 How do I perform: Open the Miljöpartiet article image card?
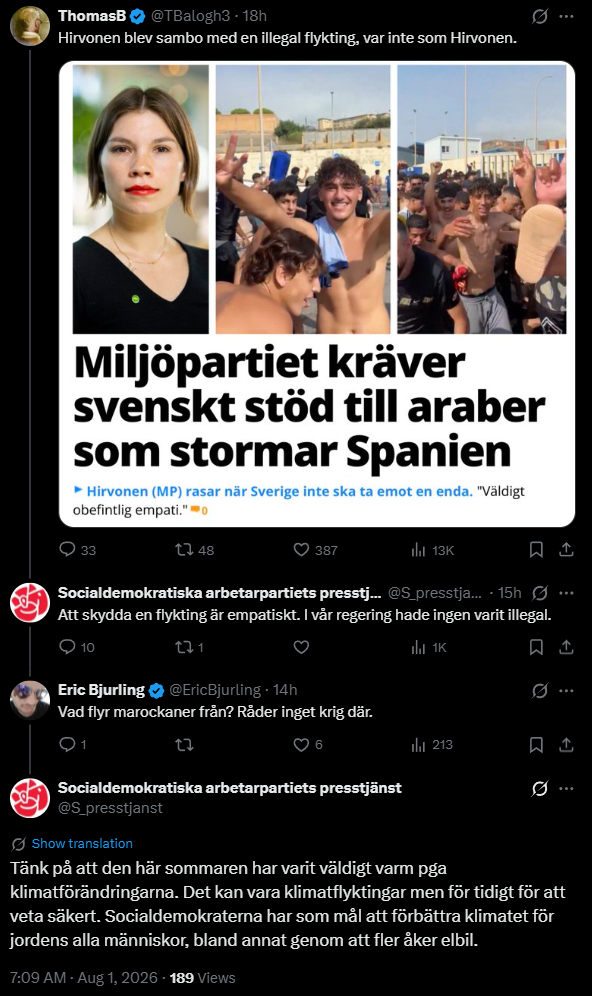(x=317, y=294)
